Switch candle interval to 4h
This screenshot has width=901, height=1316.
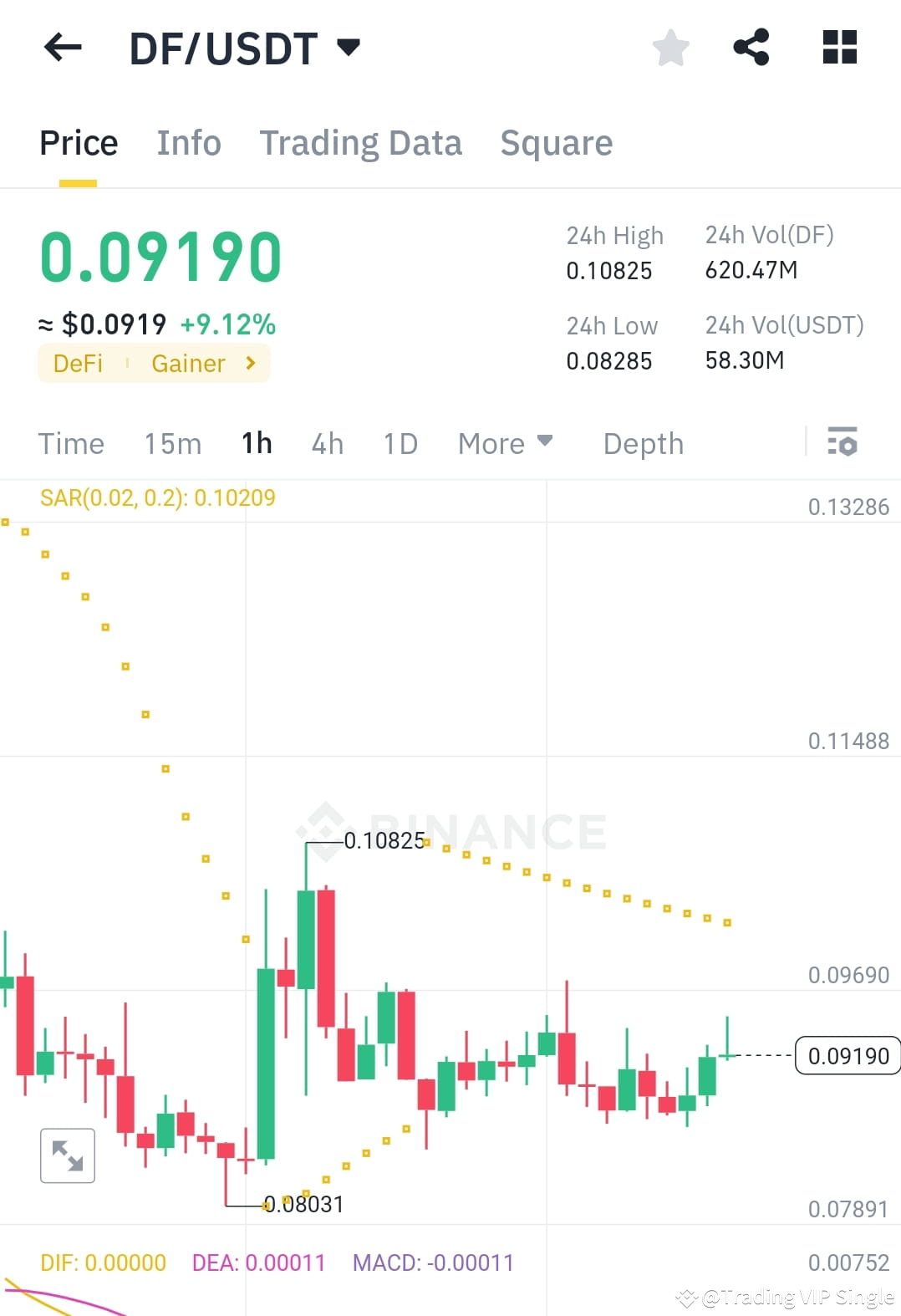point(327,443)
